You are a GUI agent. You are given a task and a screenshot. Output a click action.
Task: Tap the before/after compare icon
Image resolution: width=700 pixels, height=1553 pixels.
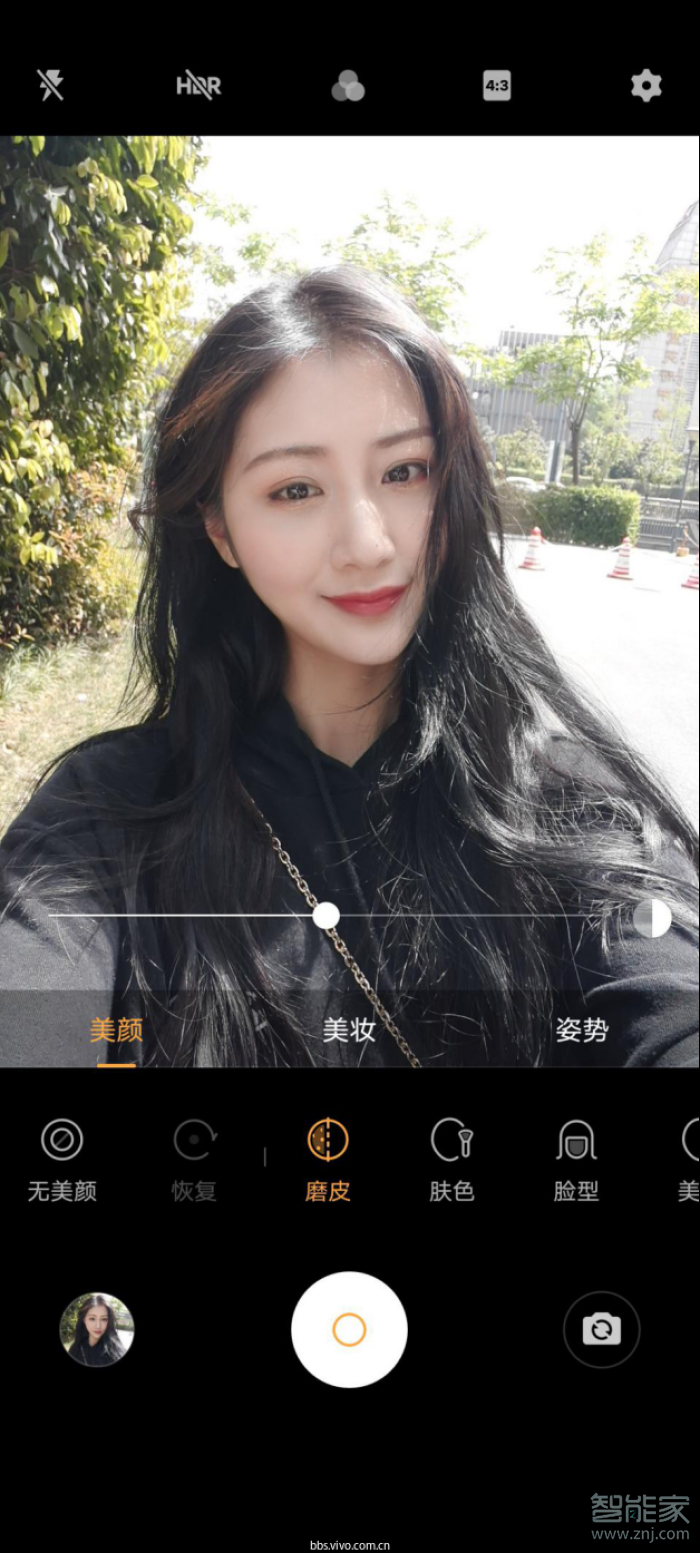[652, 918]
